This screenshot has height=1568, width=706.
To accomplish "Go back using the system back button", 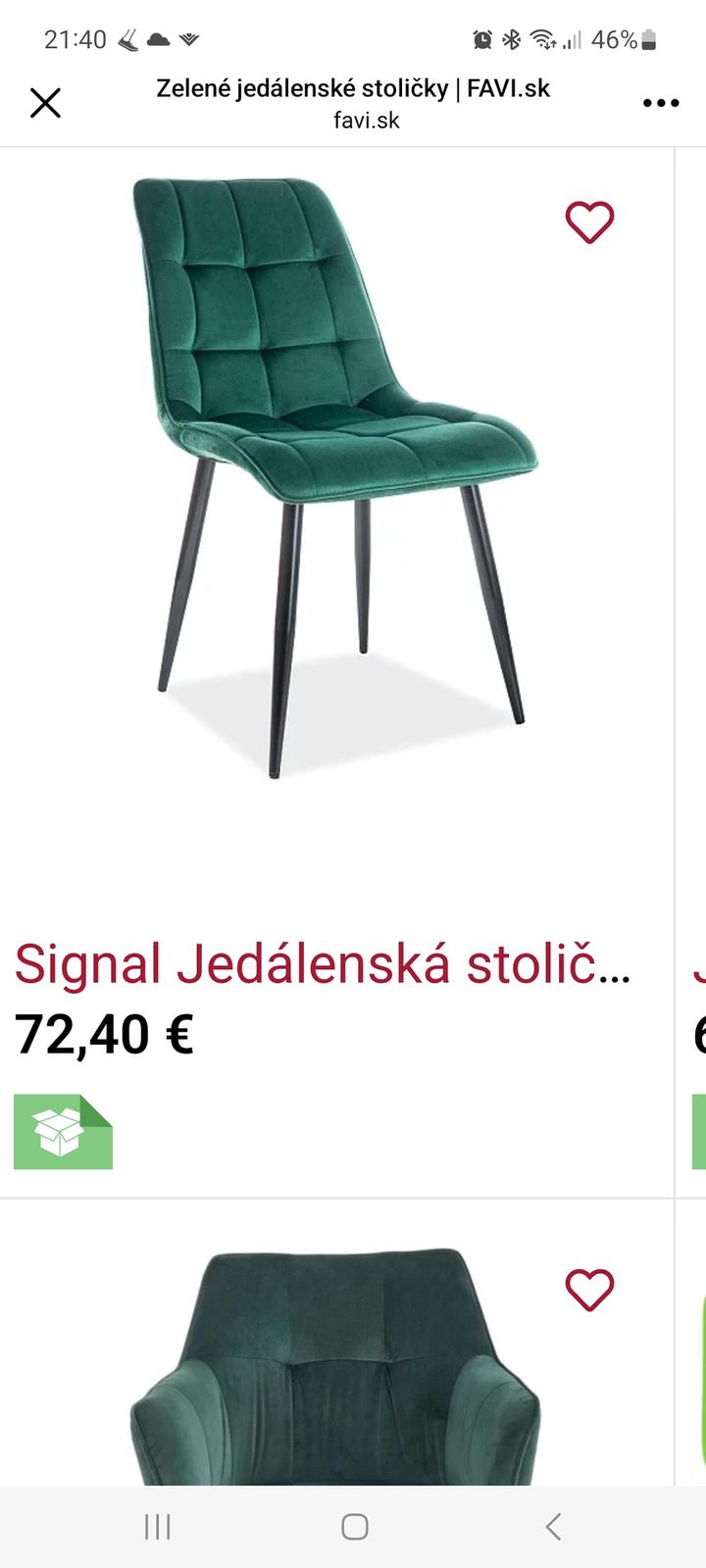I will point(553,1526).
